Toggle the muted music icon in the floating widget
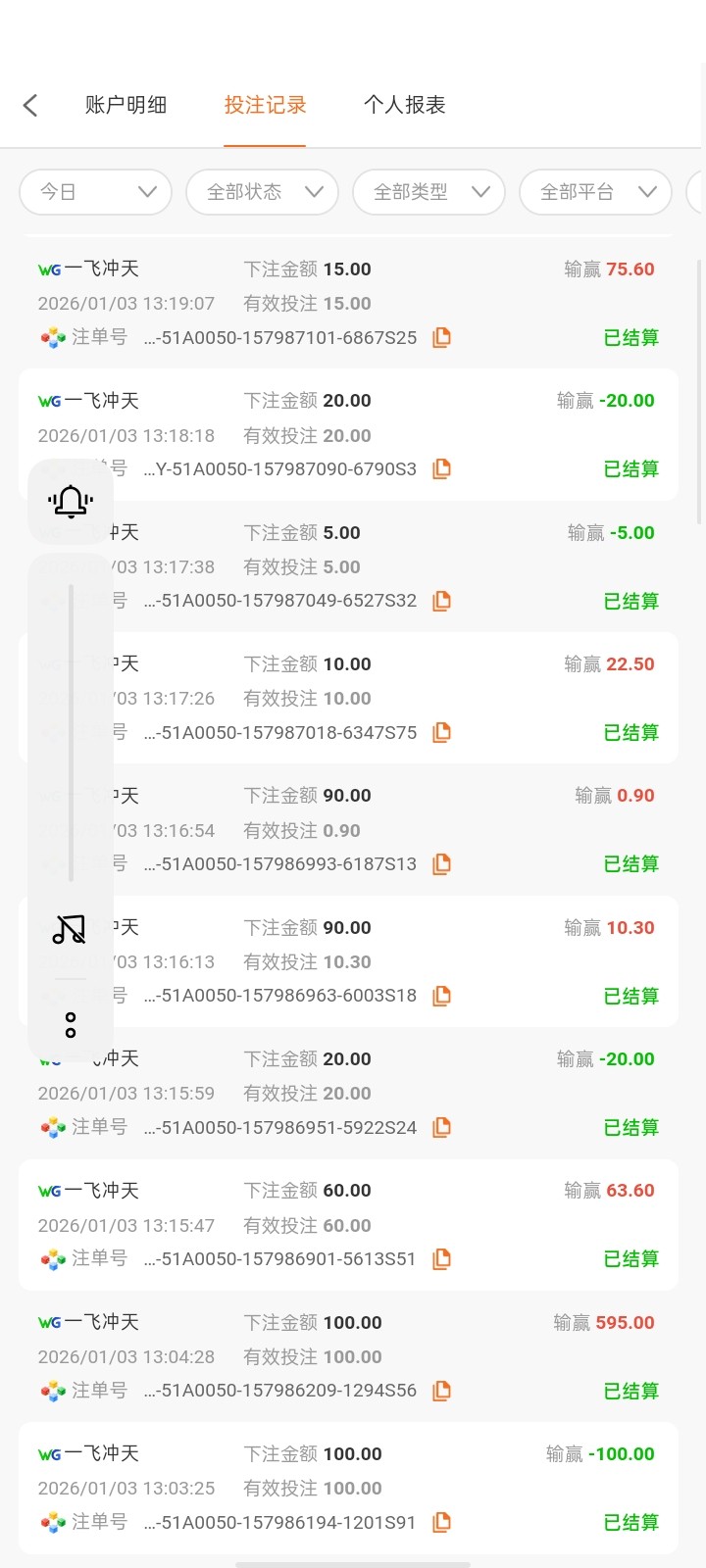 (x=70, y=929)
